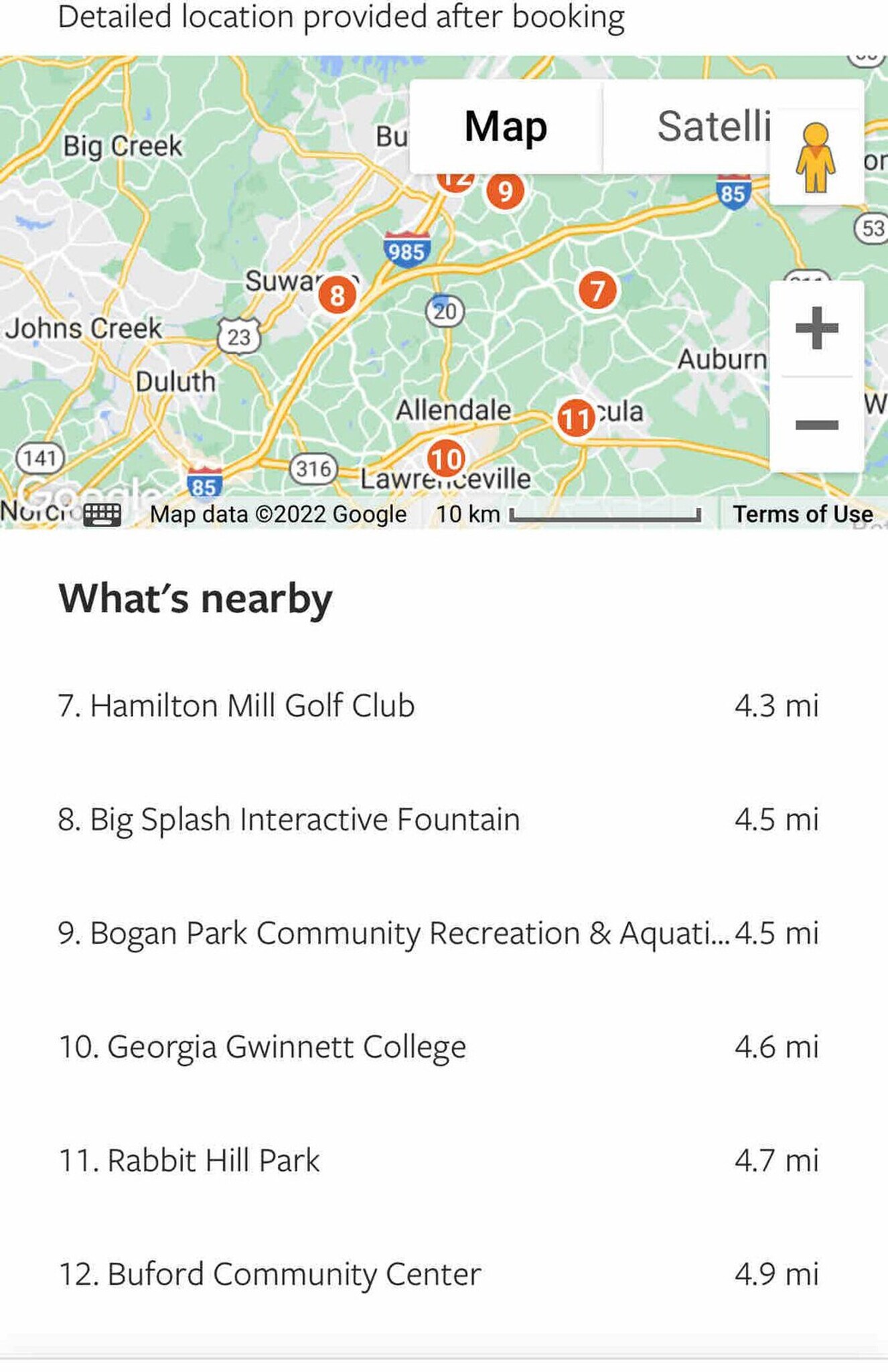Open Terms of Use link
The width and height of the screenshot is (888, 1372).
pyautogui.click(x=802, y=514)
